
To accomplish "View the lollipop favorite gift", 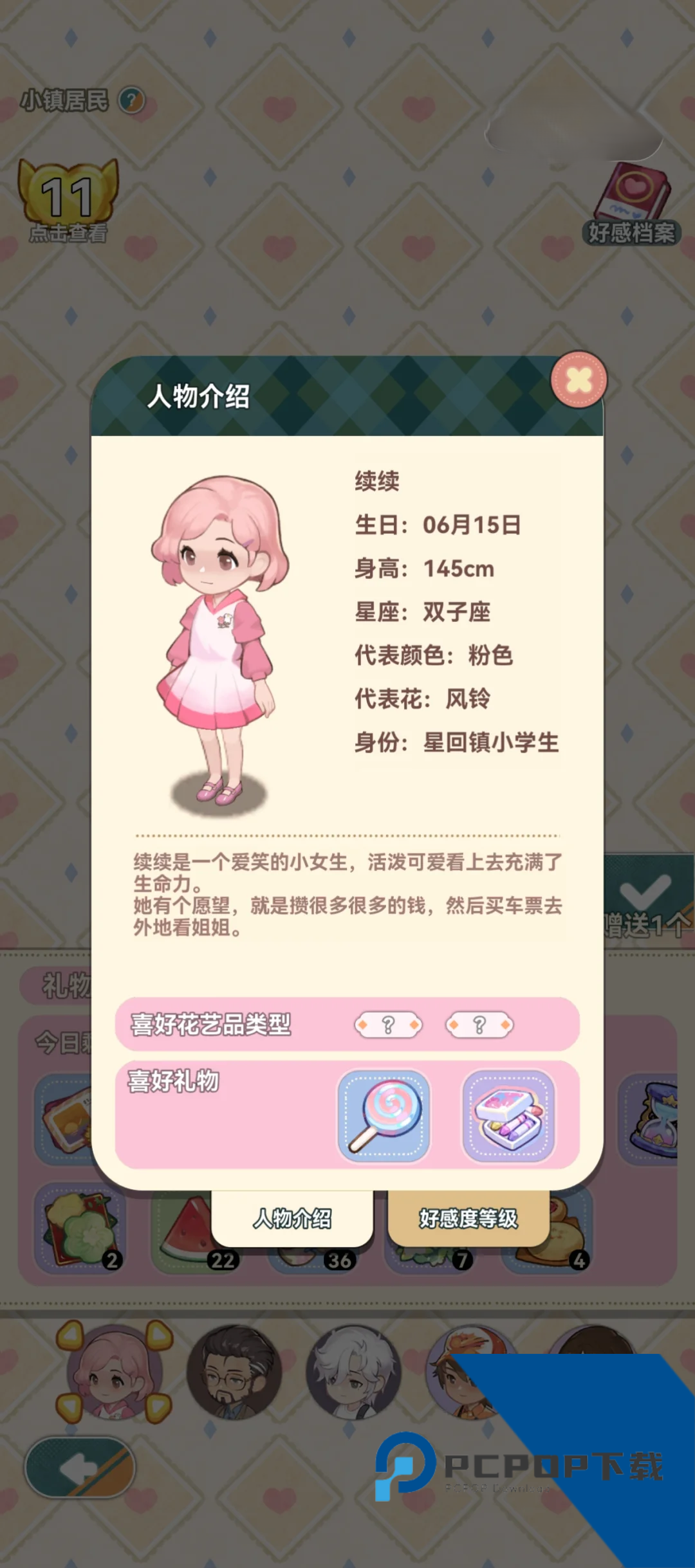I will (x=384, y=1116).
